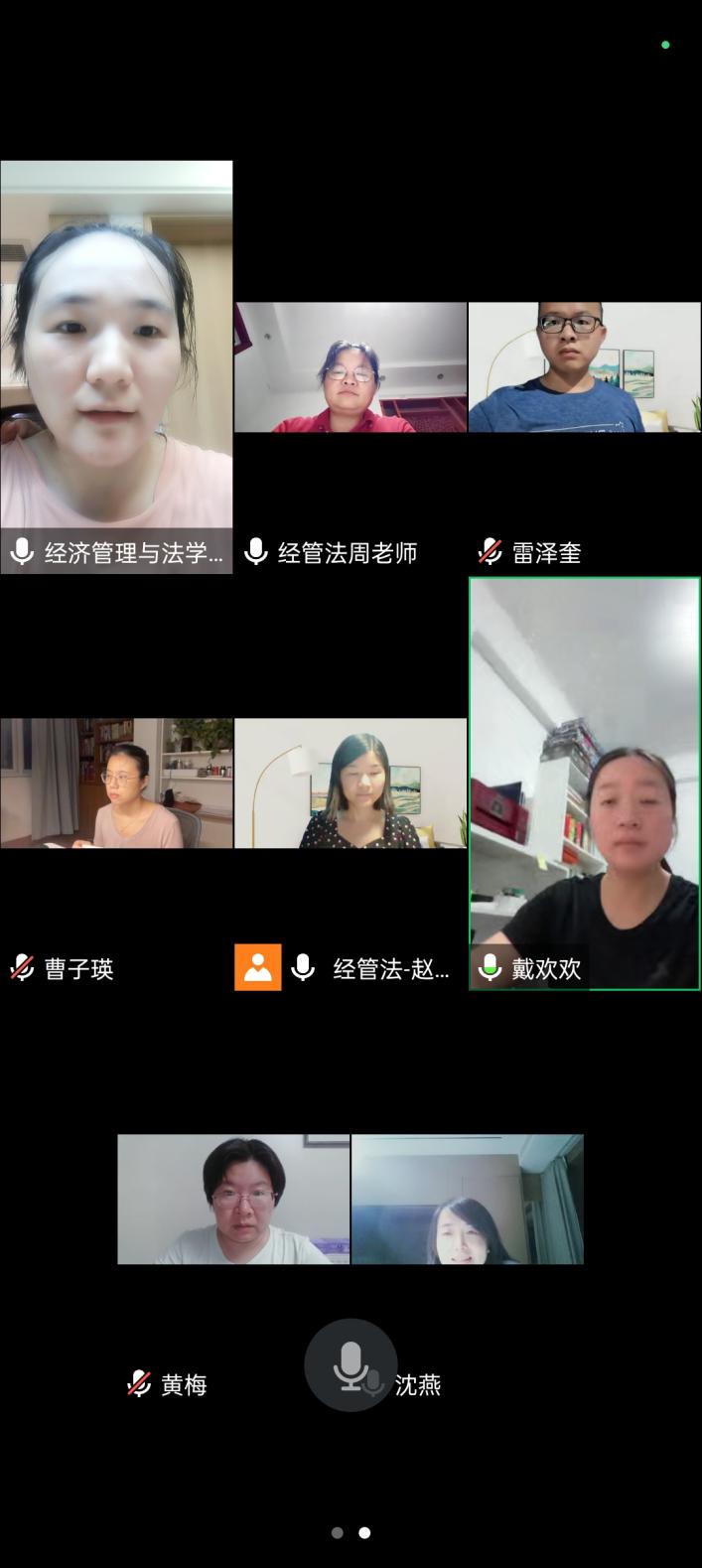Tap 雷泽奎's video tile
Viewport: 702px width, 1568px height.
tap(584, 367)
